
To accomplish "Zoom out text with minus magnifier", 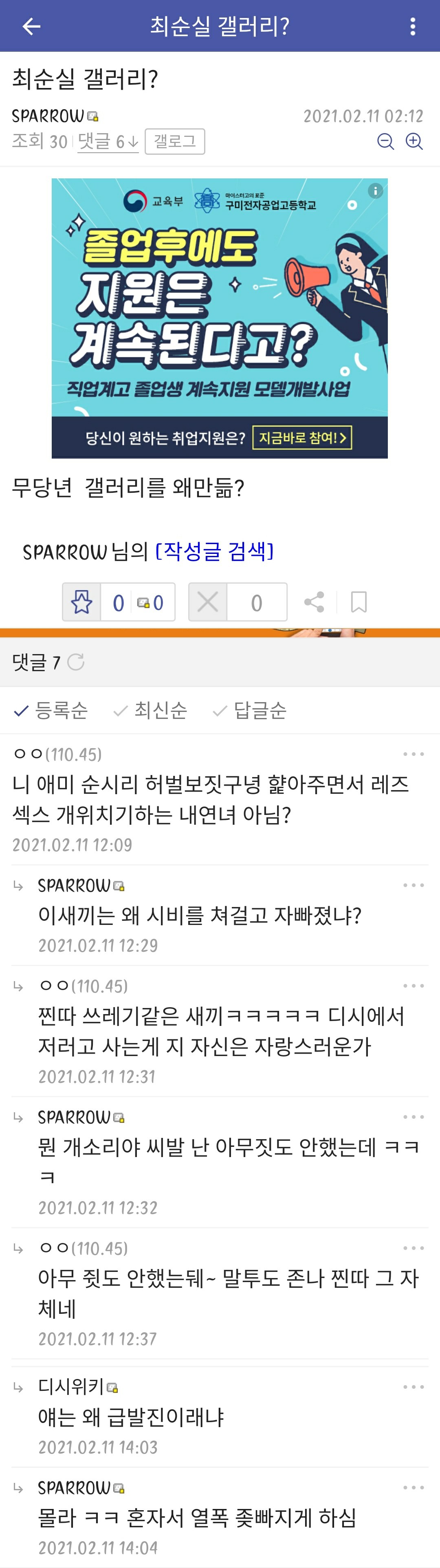I will click(385, 142).
